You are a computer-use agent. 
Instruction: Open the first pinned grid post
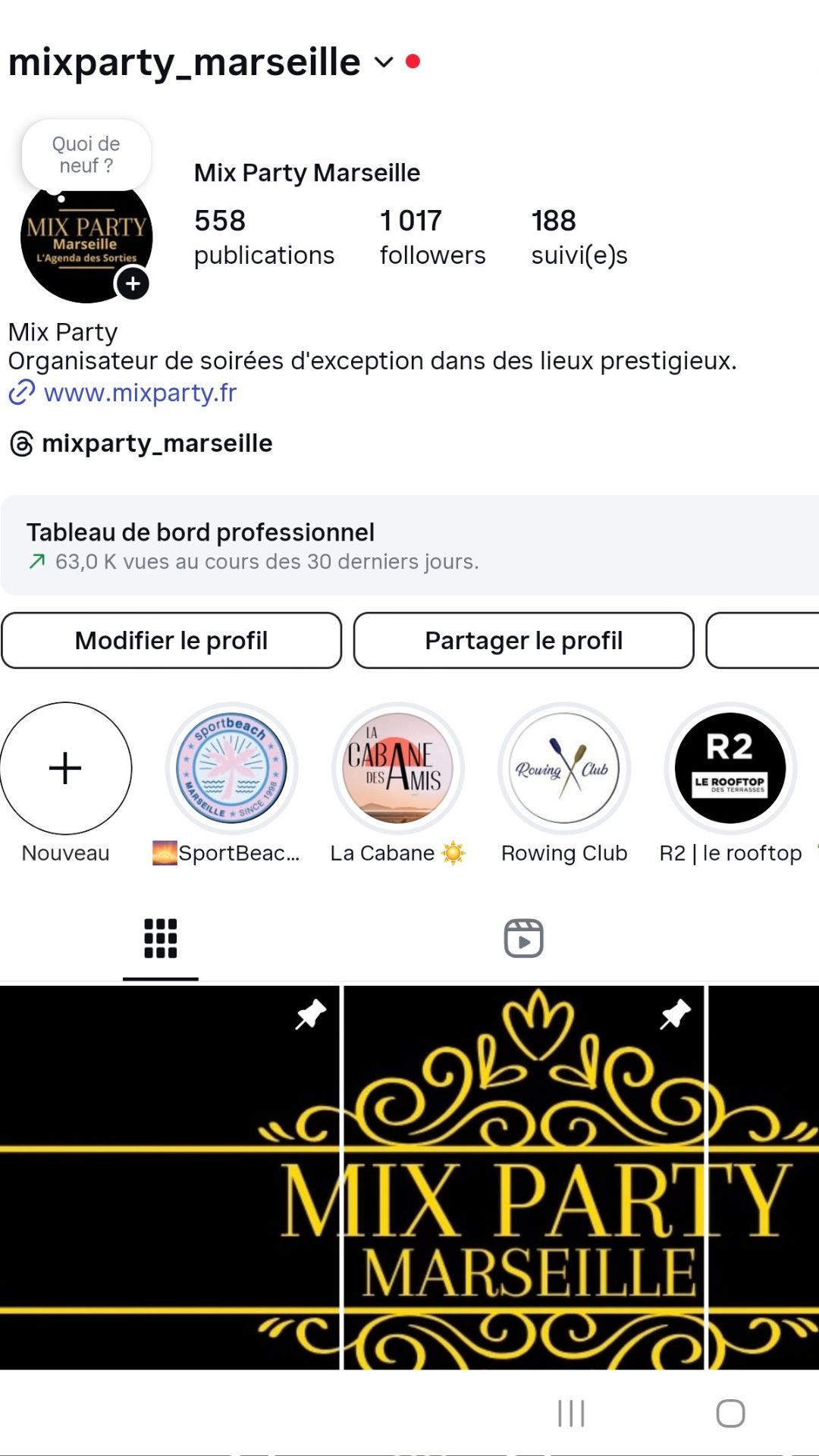pos(170,1177)
